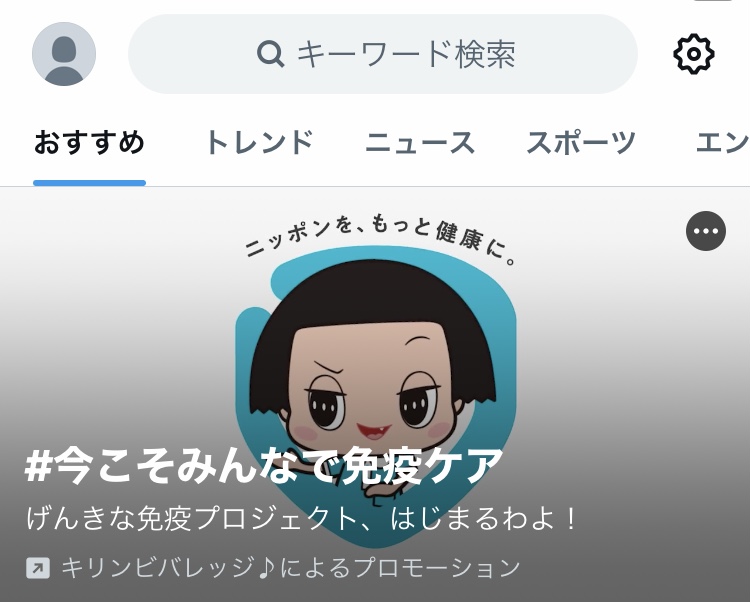Open the settings gear icon
The image size is (750, 602).
[693, 54]
